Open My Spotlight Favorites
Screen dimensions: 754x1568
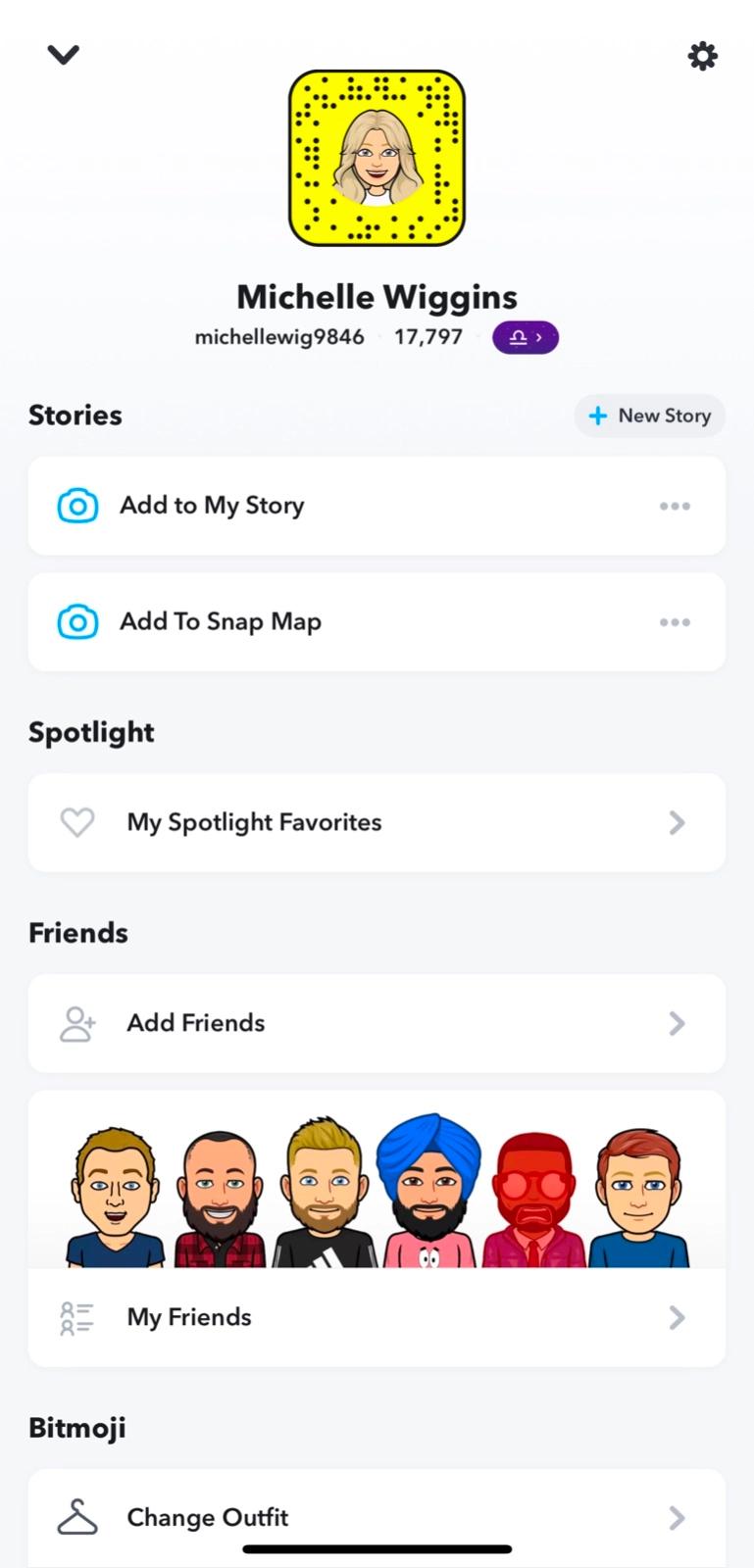point(377,822)
